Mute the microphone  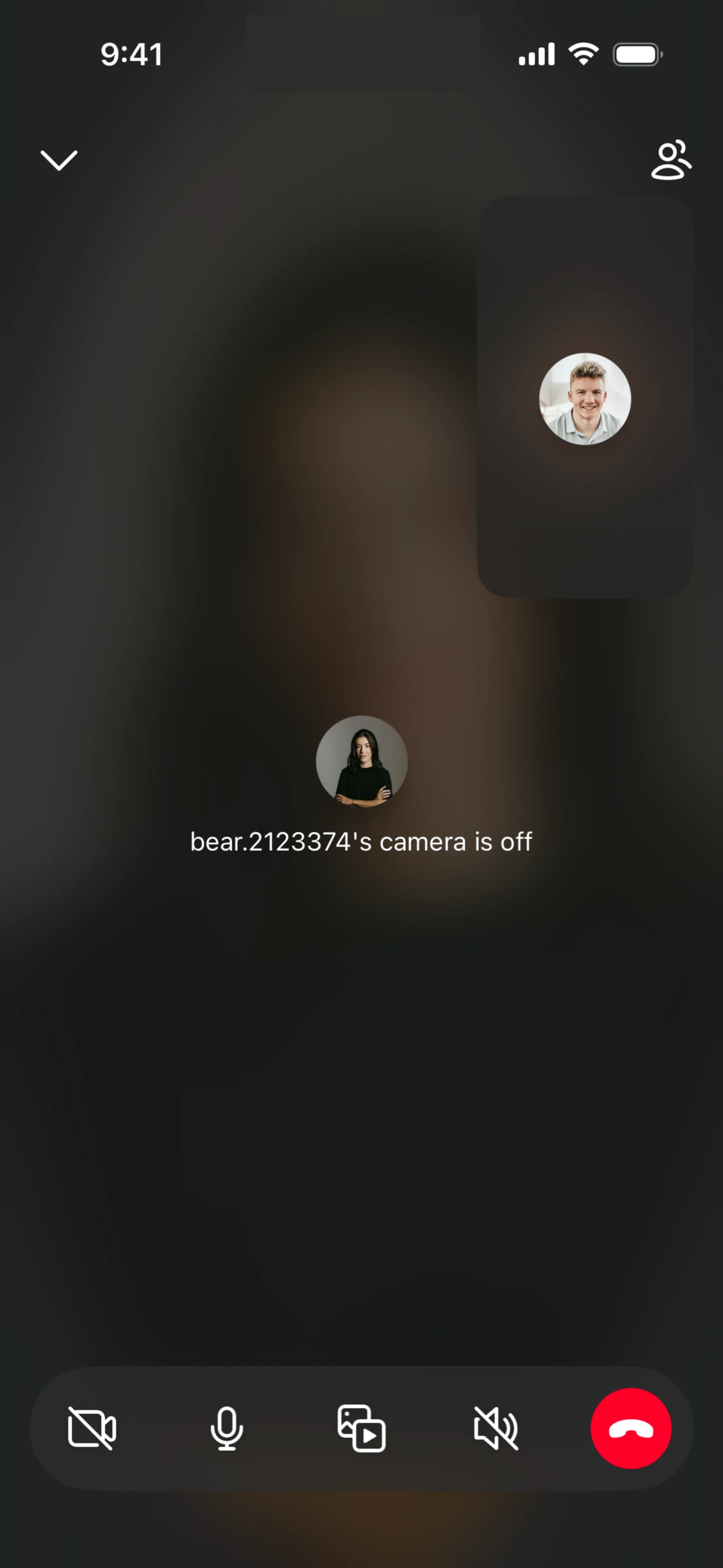(226, 1428)
